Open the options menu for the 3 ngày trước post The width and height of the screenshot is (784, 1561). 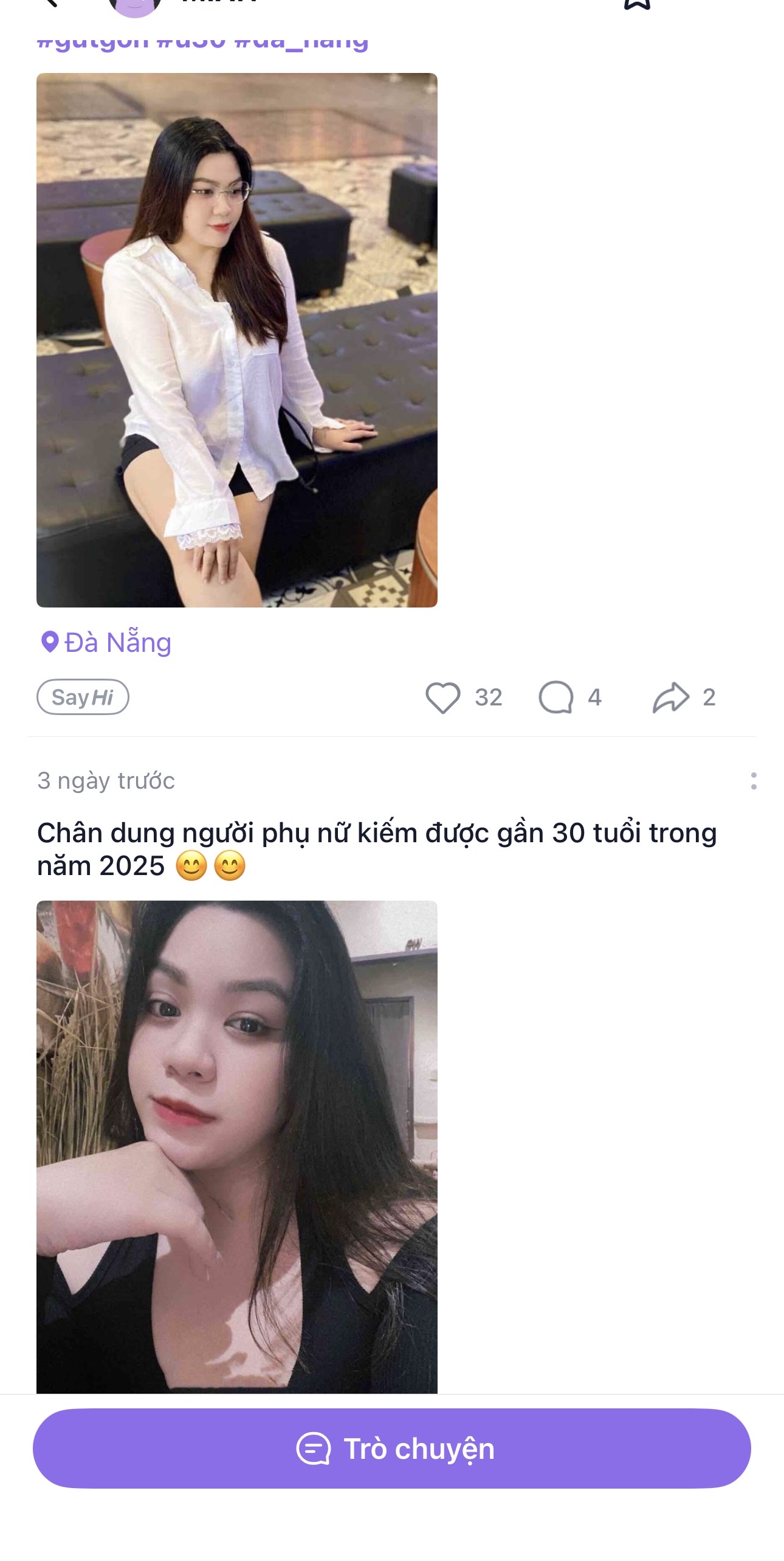pyautogui.click(x=754, y=781)
